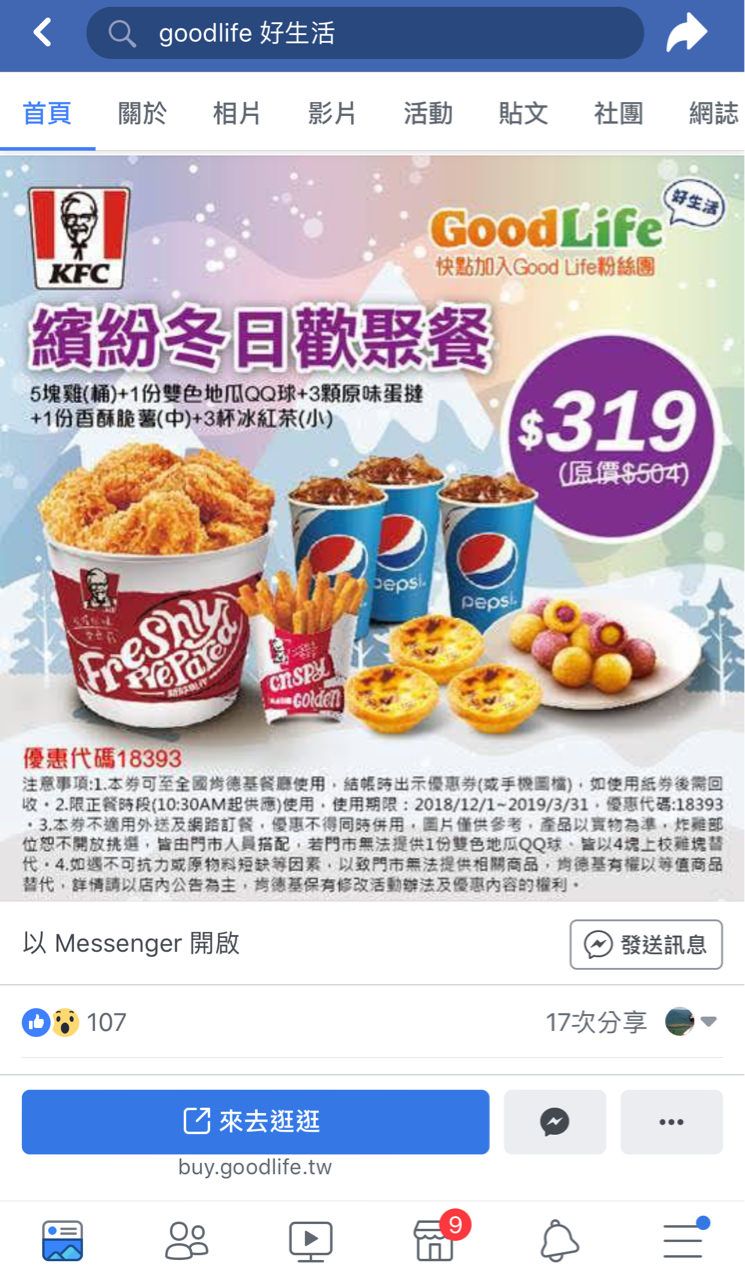Open the 影片 tab

click(332, 113)
